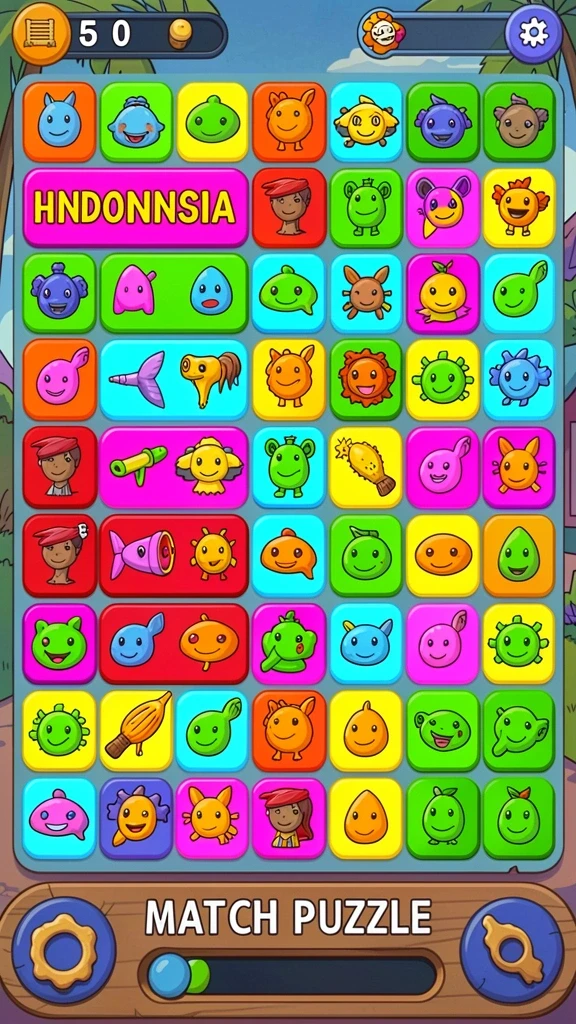This screenshot has height=1024, width=576.
Task: Select the chicken drumstick tile
Action: point(366,467)
